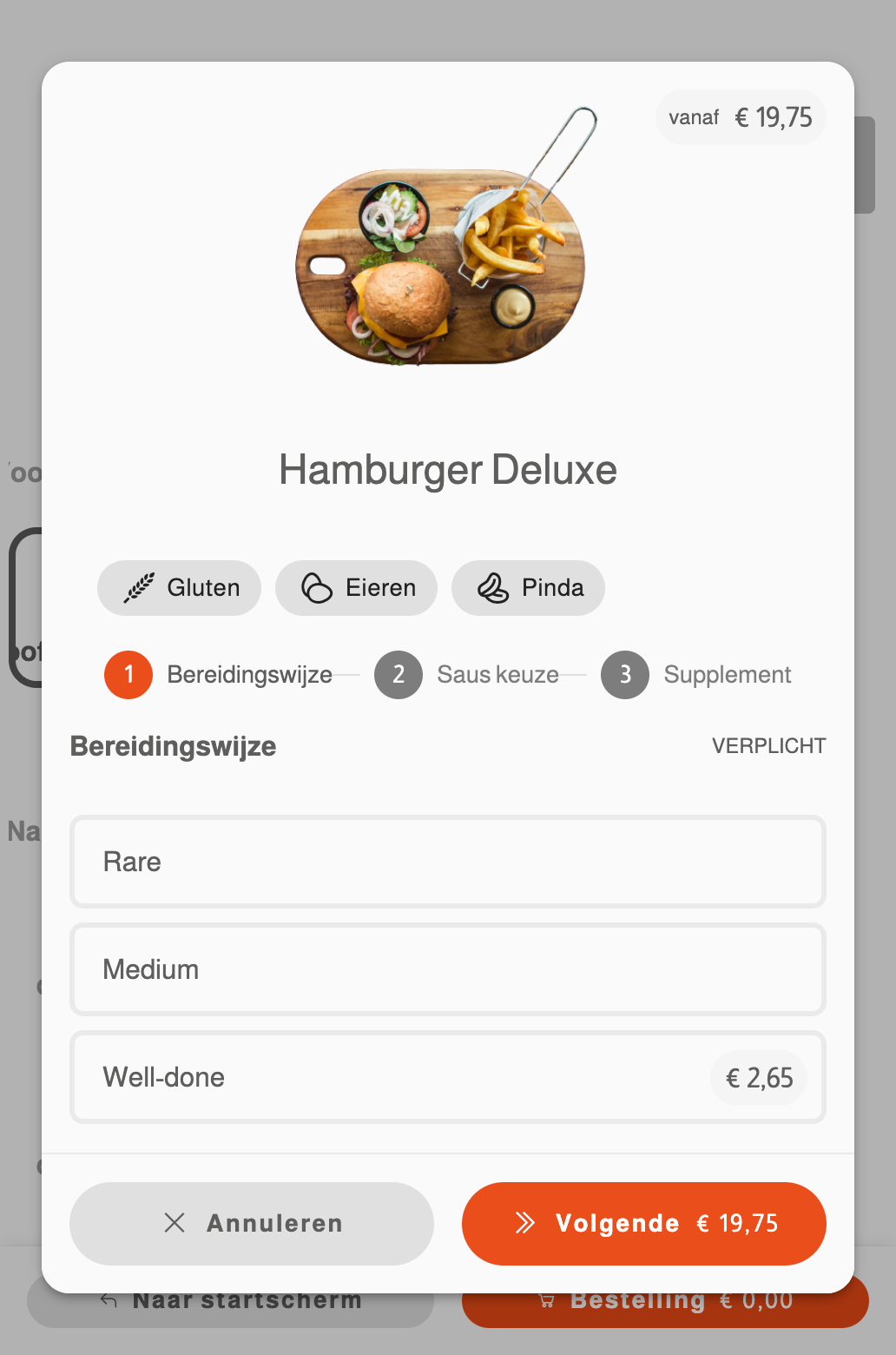Tap the Eieren allergen chip
896x1355 pixels.
pyautogui.click(x=356, y=588)
